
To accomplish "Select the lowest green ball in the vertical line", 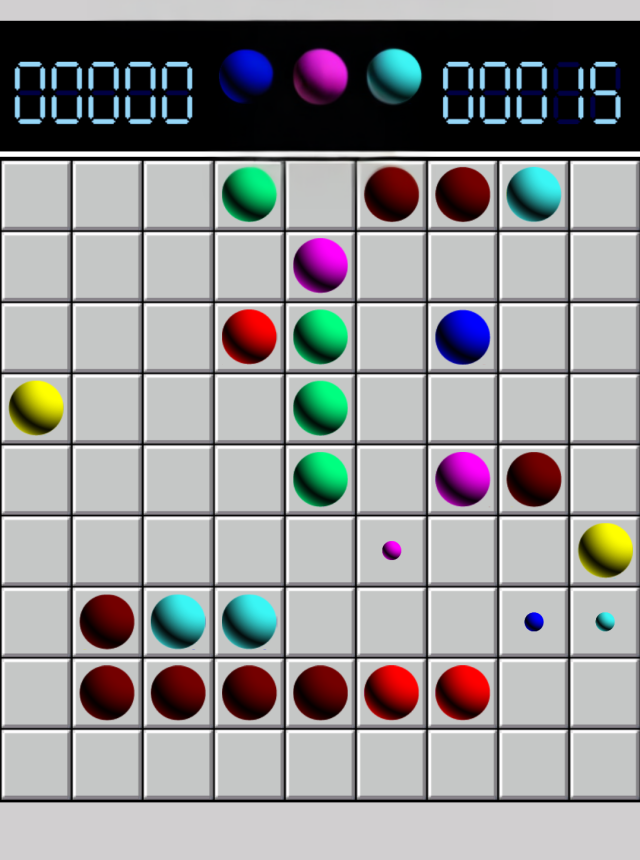I will [x=320, y=479].
